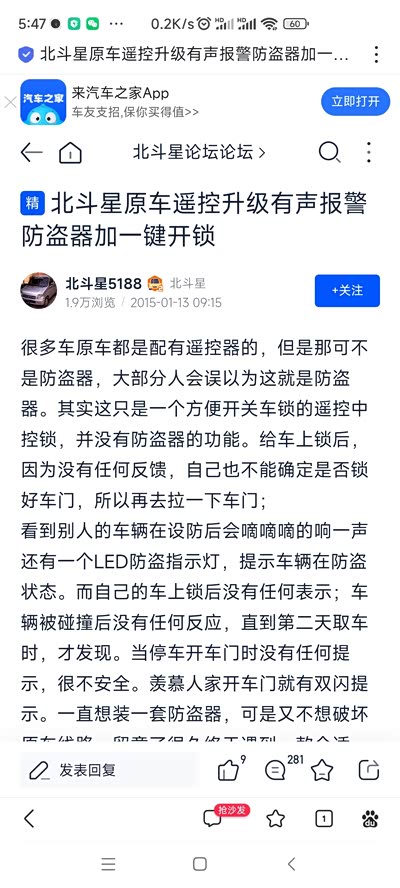The height and width of the screenshot is (888, 400).
Task: Follow the author with +关注
Action: [347, 291]
